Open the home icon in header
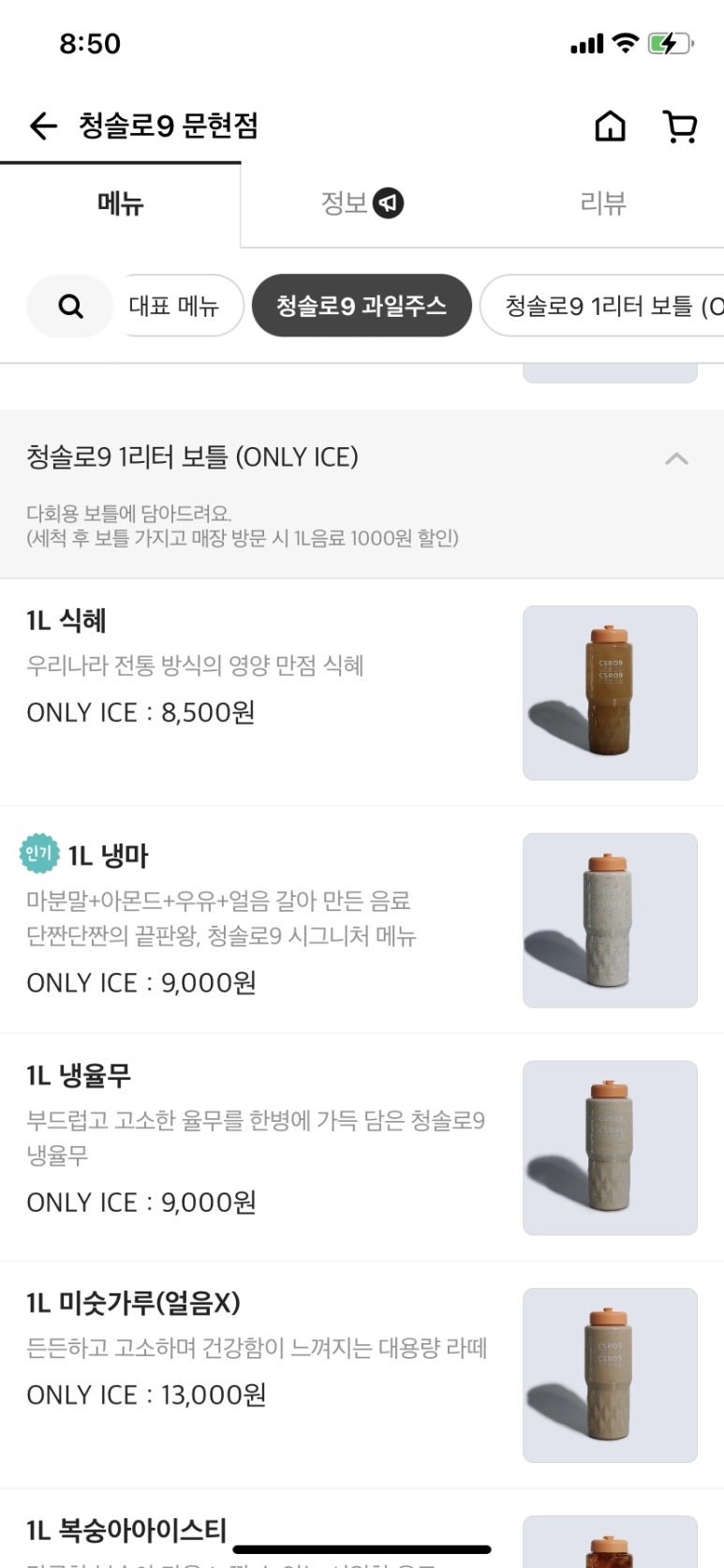Image resolution: width=724 pixels, height=1568 pixels. click(610, 126)
